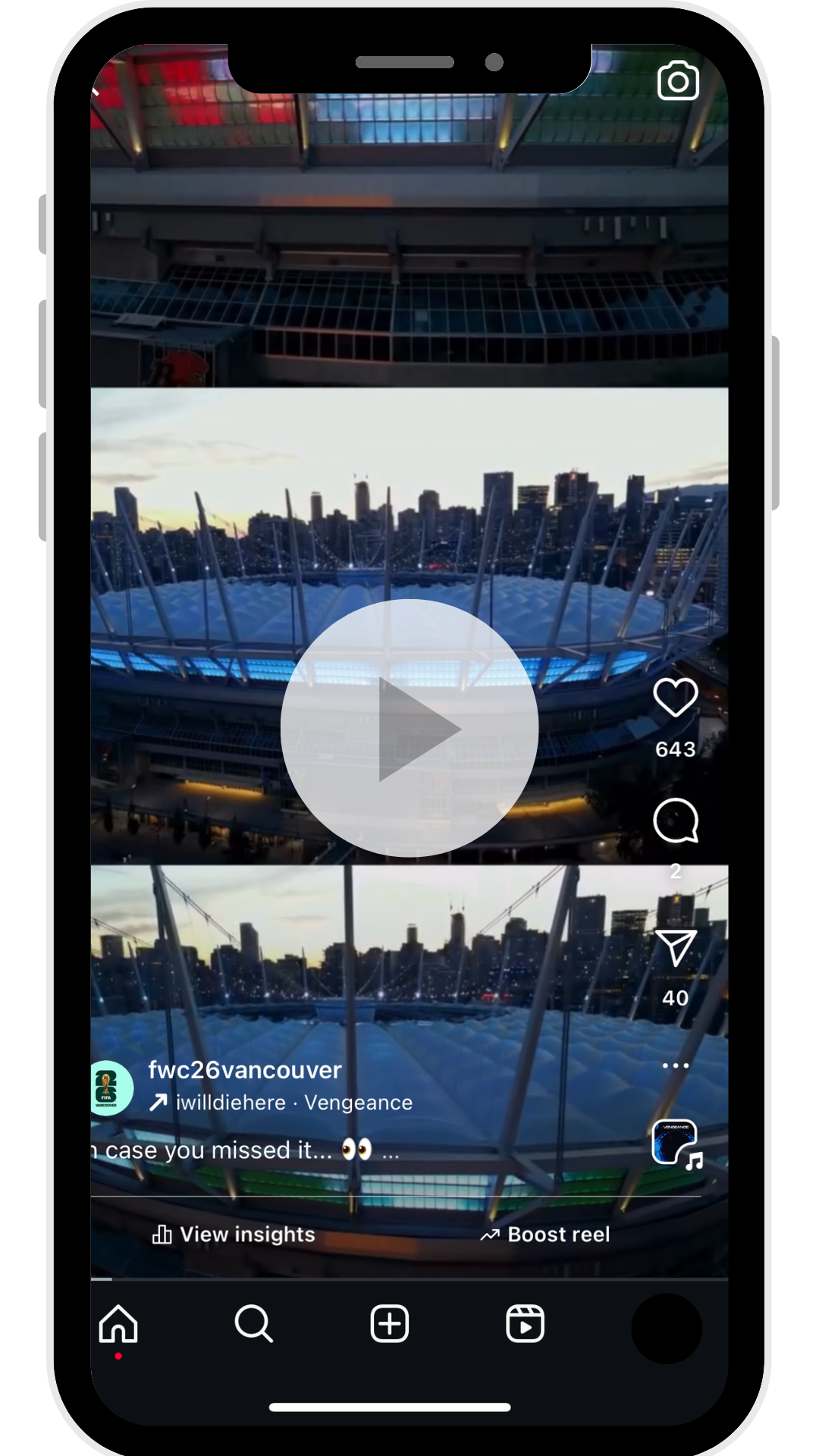This screenshot has height=1456, width=819.
Task: Go to the Home tab
Action: 119,1324
